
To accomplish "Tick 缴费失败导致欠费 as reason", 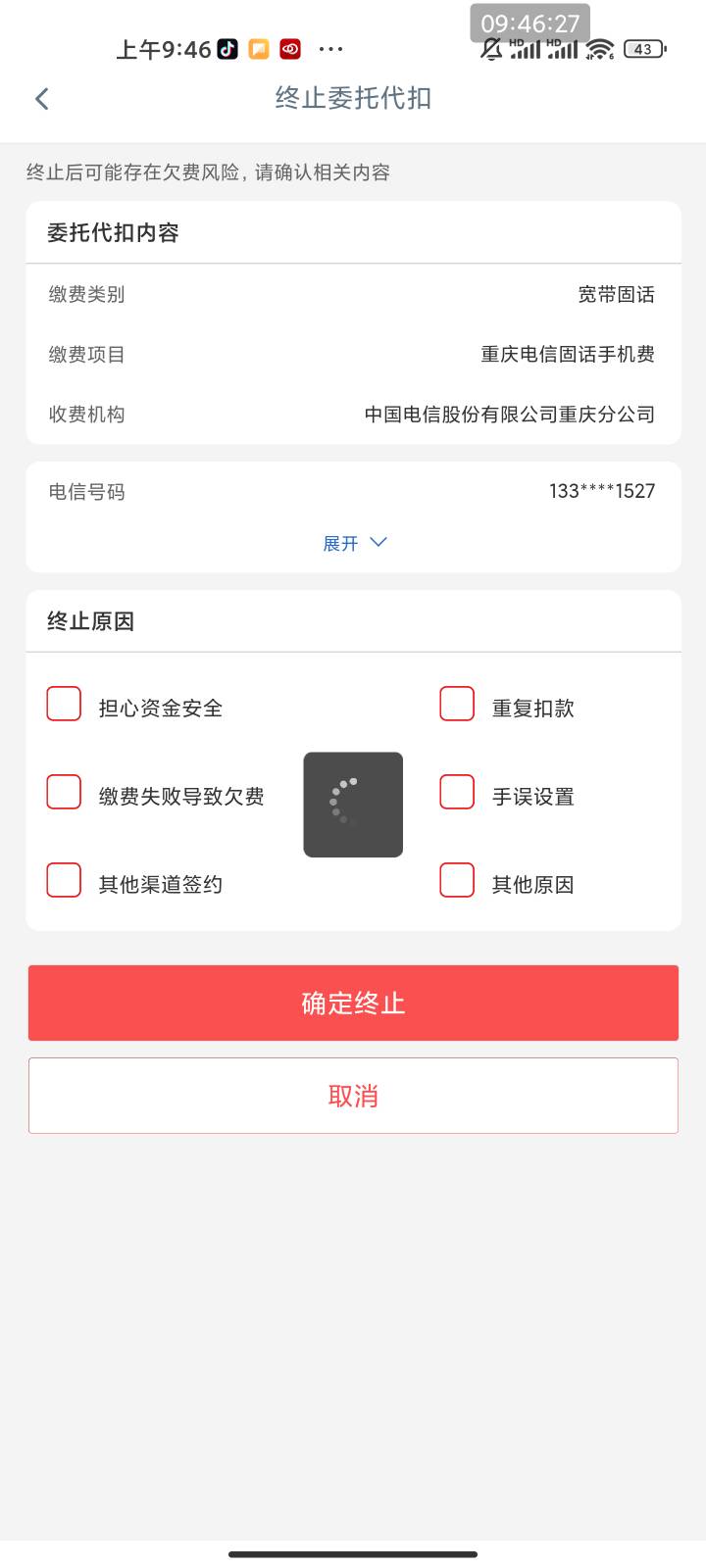I will 64,792.
